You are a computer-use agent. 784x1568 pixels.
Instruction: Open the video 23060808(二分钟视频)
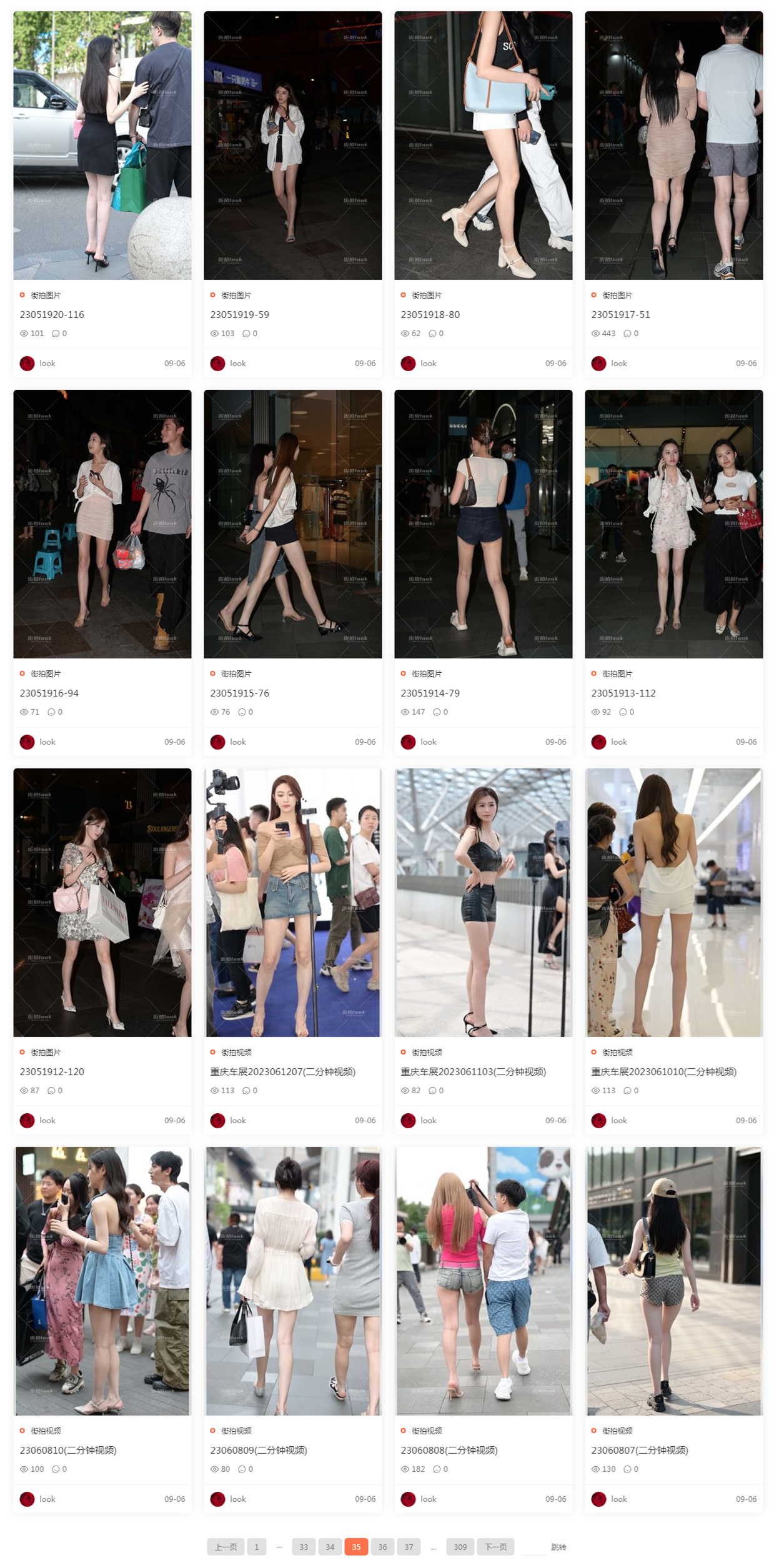point(449,1450)
